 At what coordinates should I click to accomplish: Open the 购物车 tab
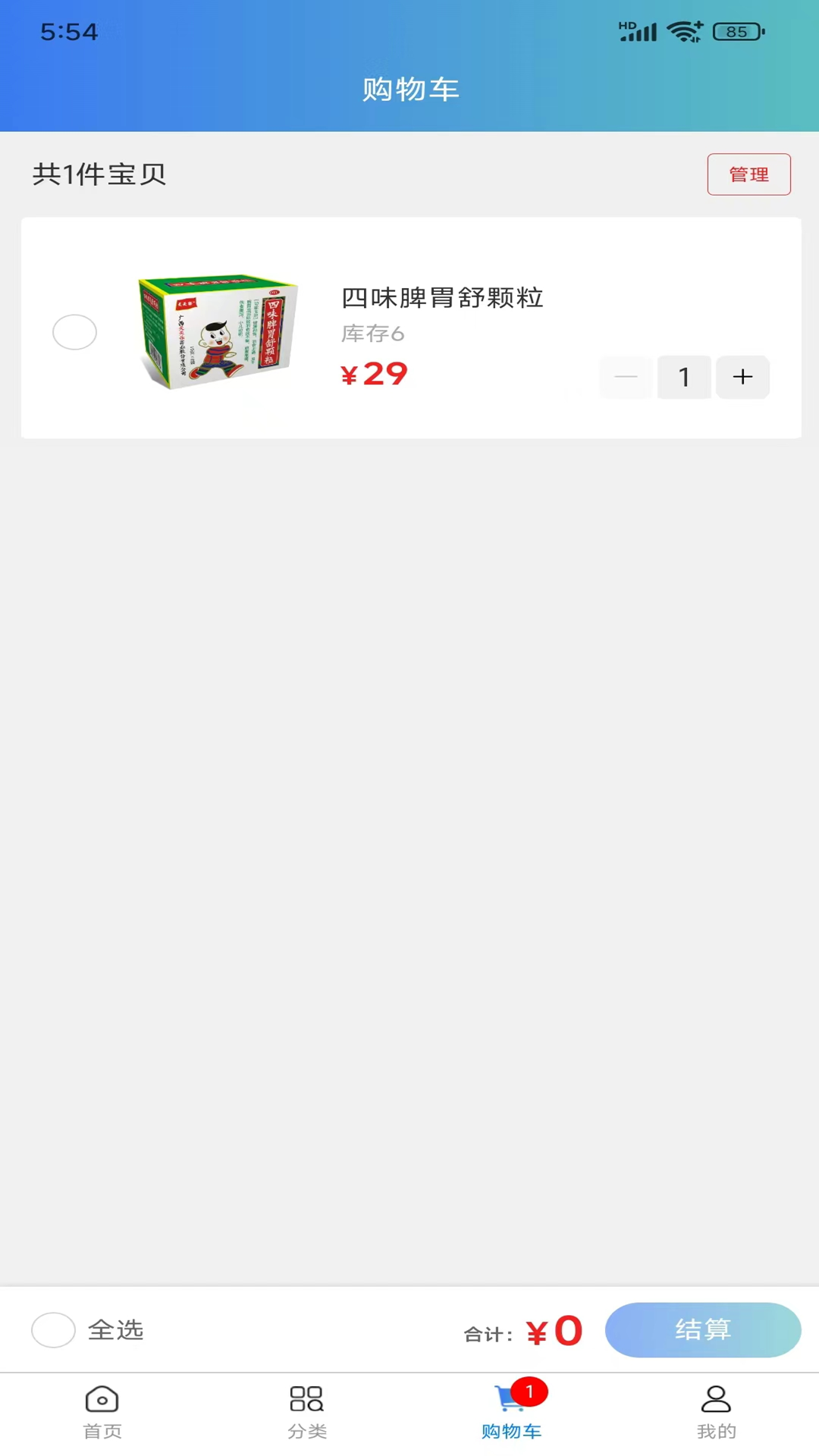point(512,1412)
